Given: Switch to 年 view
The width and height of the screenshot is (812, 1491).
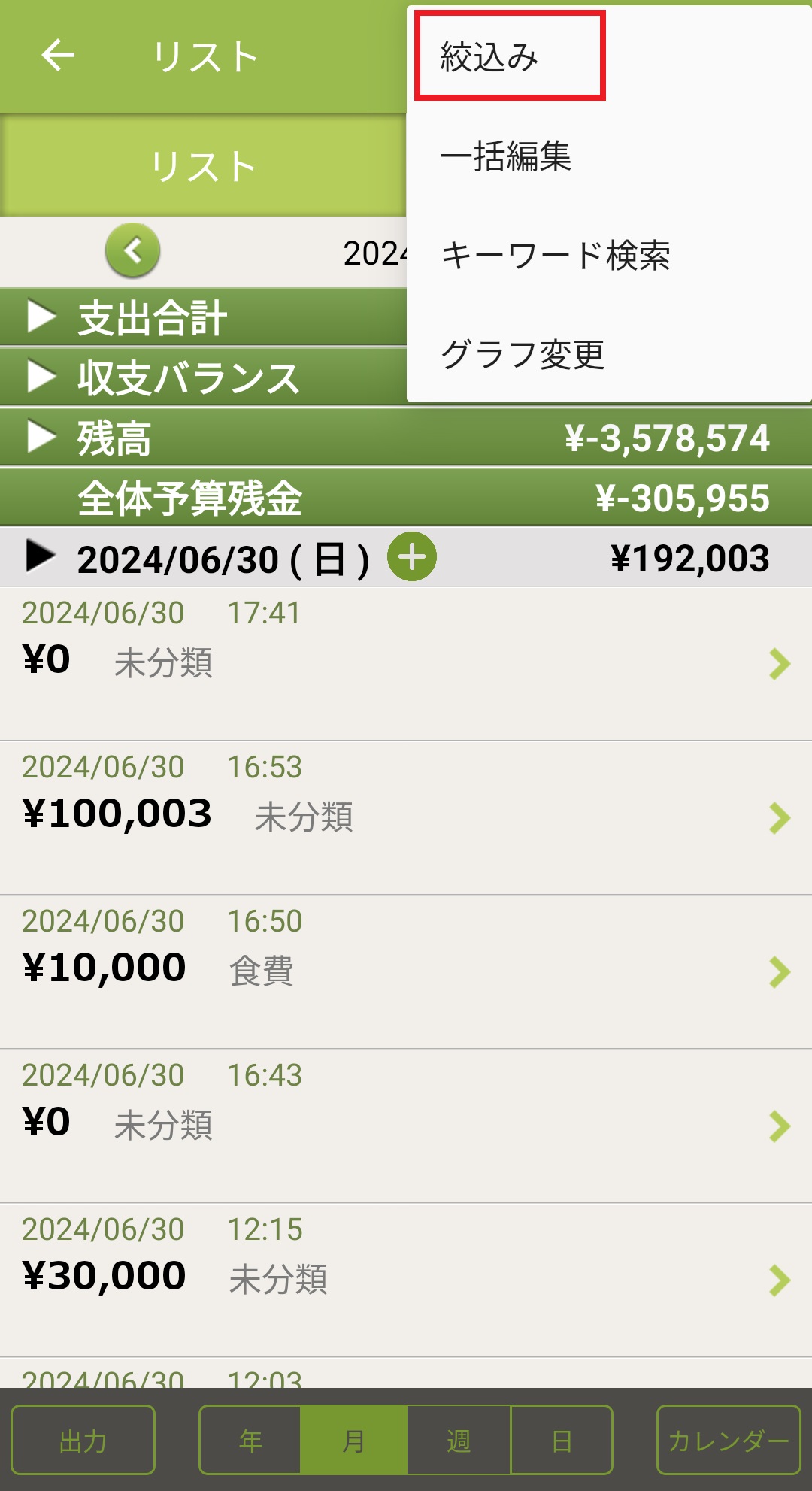Looking at the screenshot, I should point(250,1440).
